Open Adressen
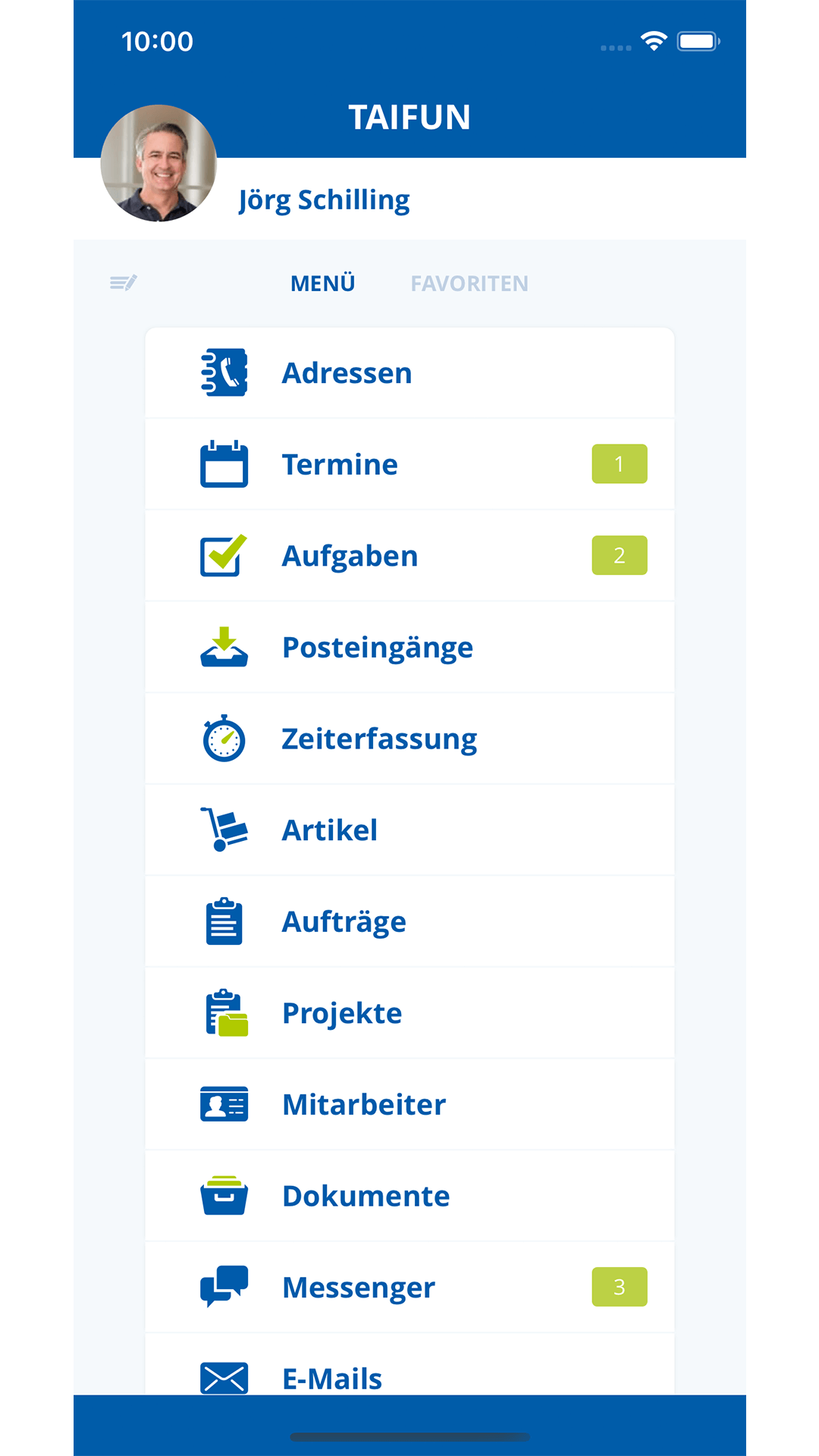The width and height of the screenshot is (819, 1456). [409, 373]
